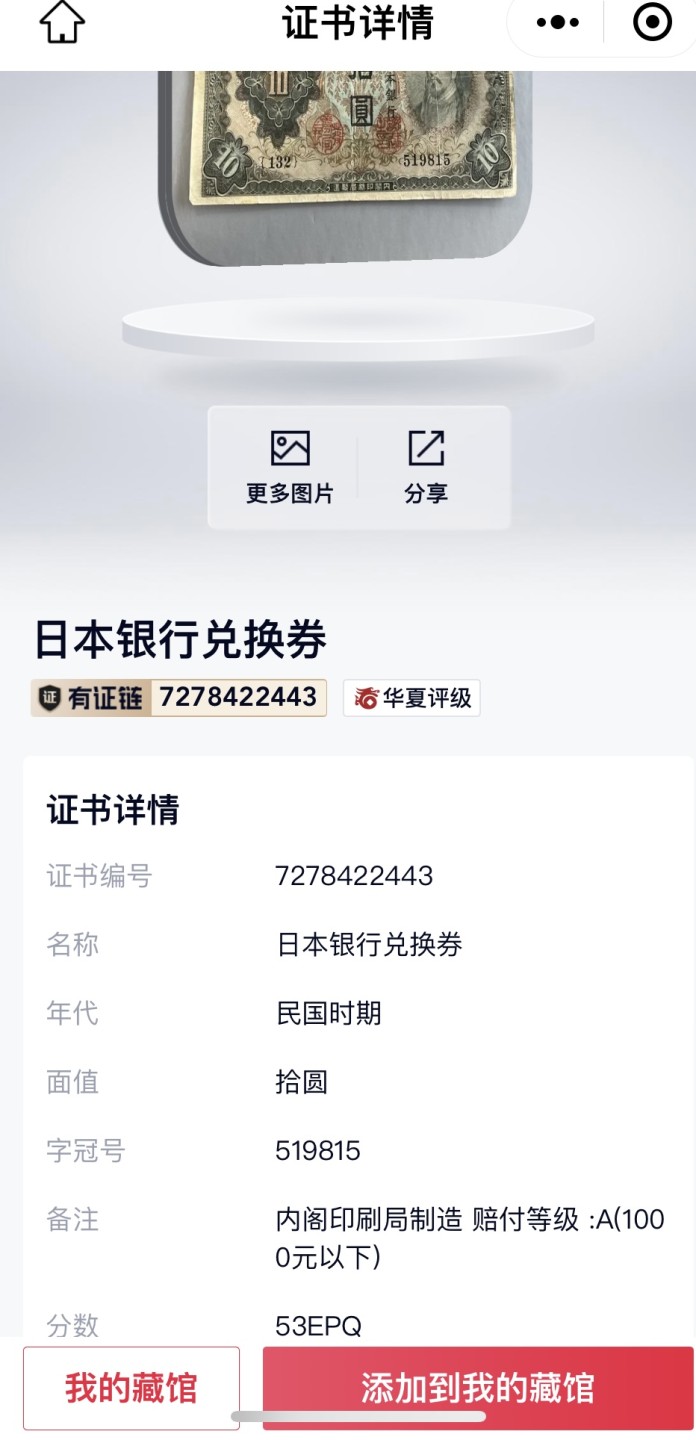Share this certificate
This screenshot has height=1440, width=696.
(426, 467)
